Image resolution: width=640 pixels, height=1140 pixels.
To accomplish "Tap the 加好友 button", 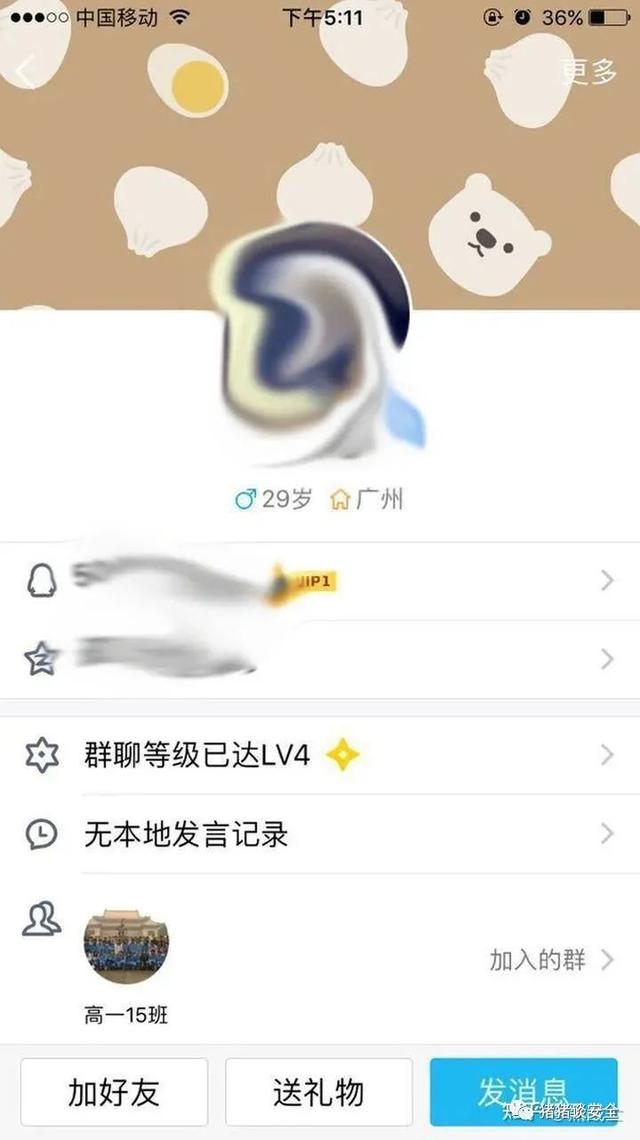I will [x=114, y=1092].
